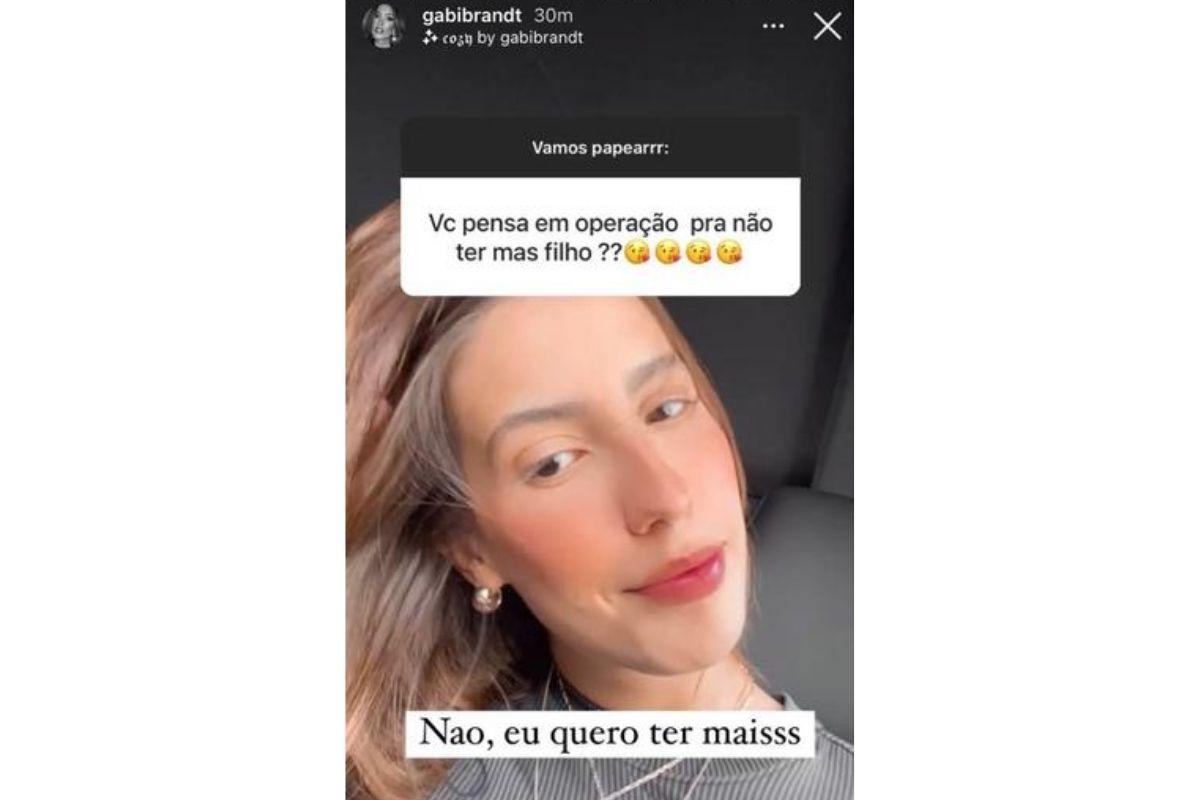Image resolution: width=1200 pixels, height=800 pixels.
Task: Open gabibrandt's profile picture
Action: (383, 27)
